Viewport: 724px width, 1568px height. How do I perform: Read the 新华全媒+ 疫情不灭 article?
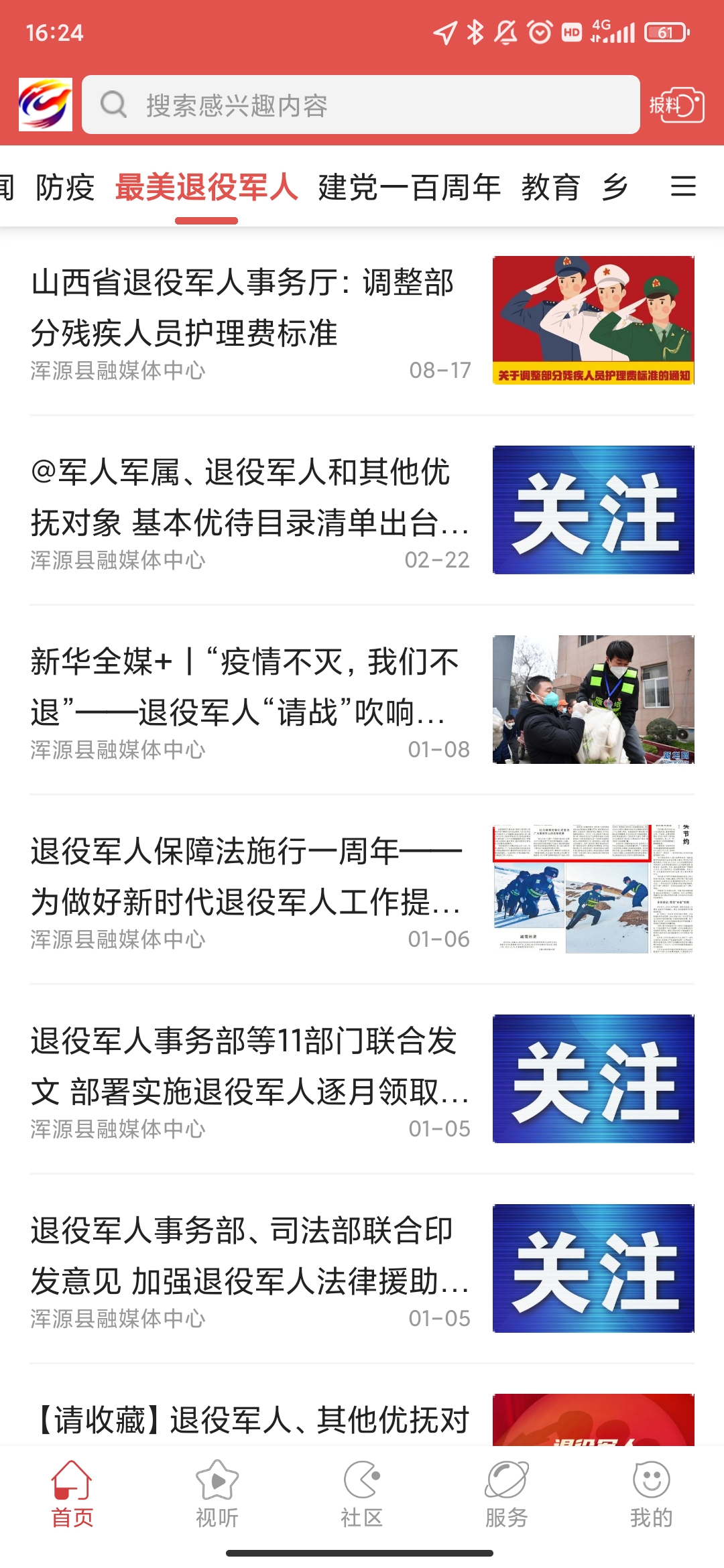(x=251, y=688)
